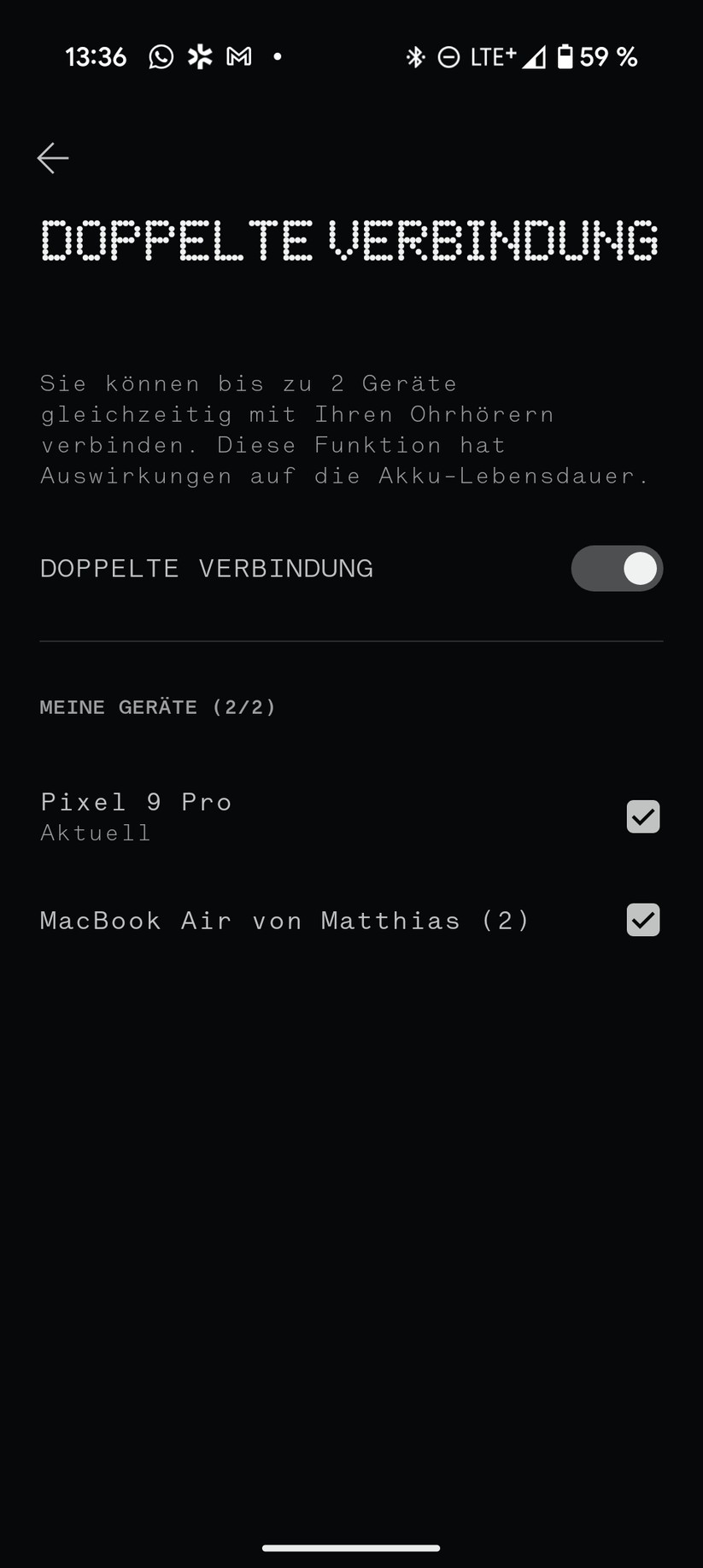Uncheck the Pixel 9 Pro device

tap(643, 816)
